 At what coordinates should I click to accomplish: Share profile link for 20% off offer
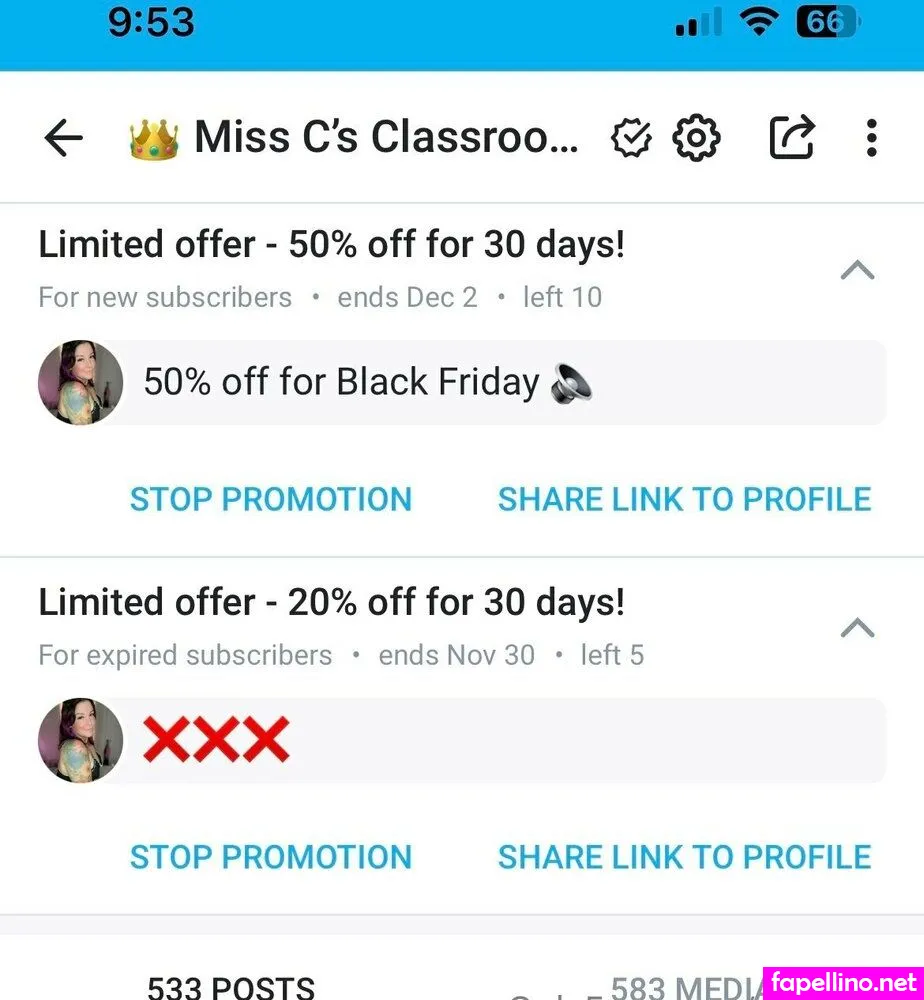[x=684, y=857]
